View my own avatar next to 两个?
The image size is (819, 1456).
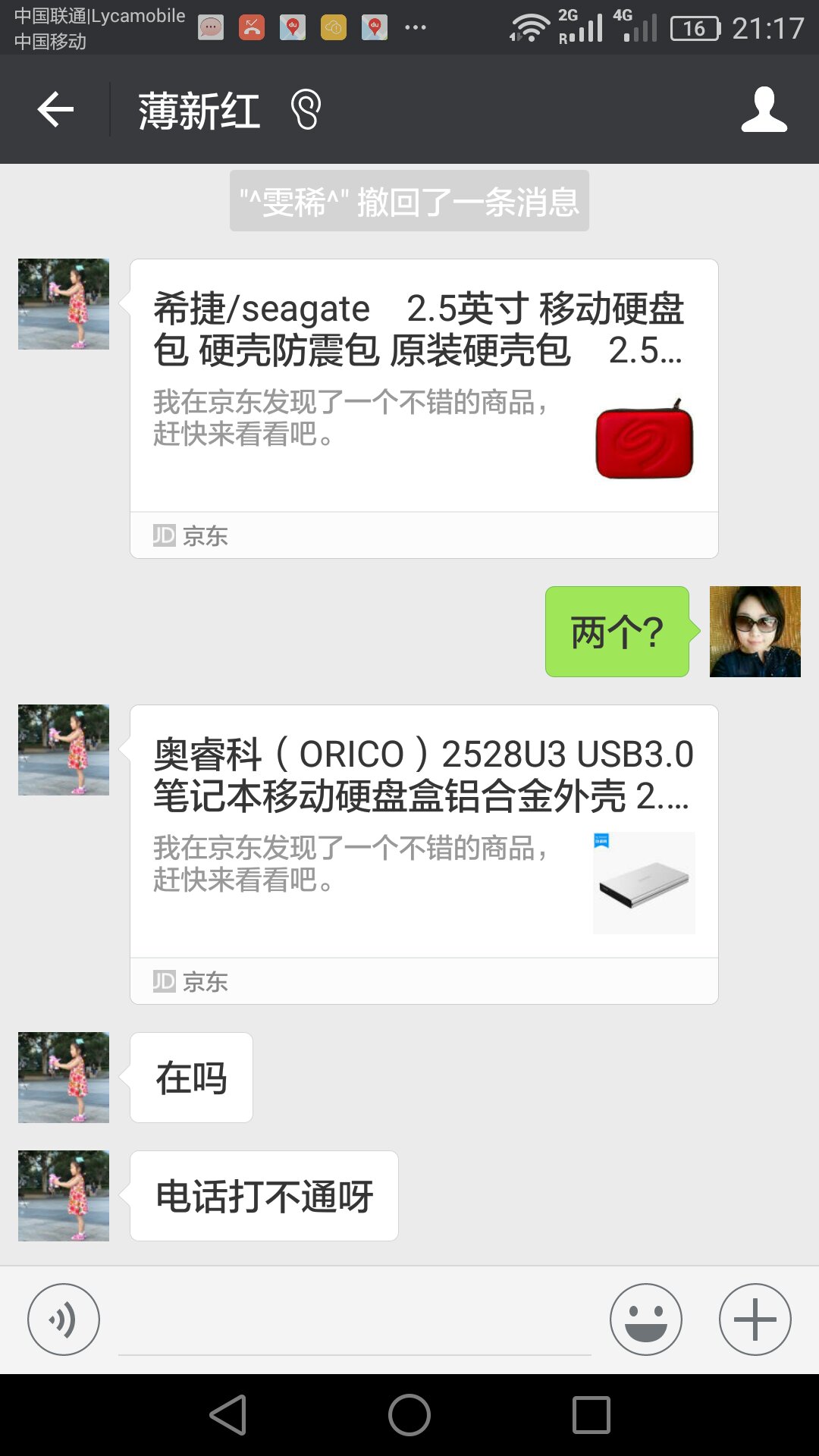pos(755,632)
